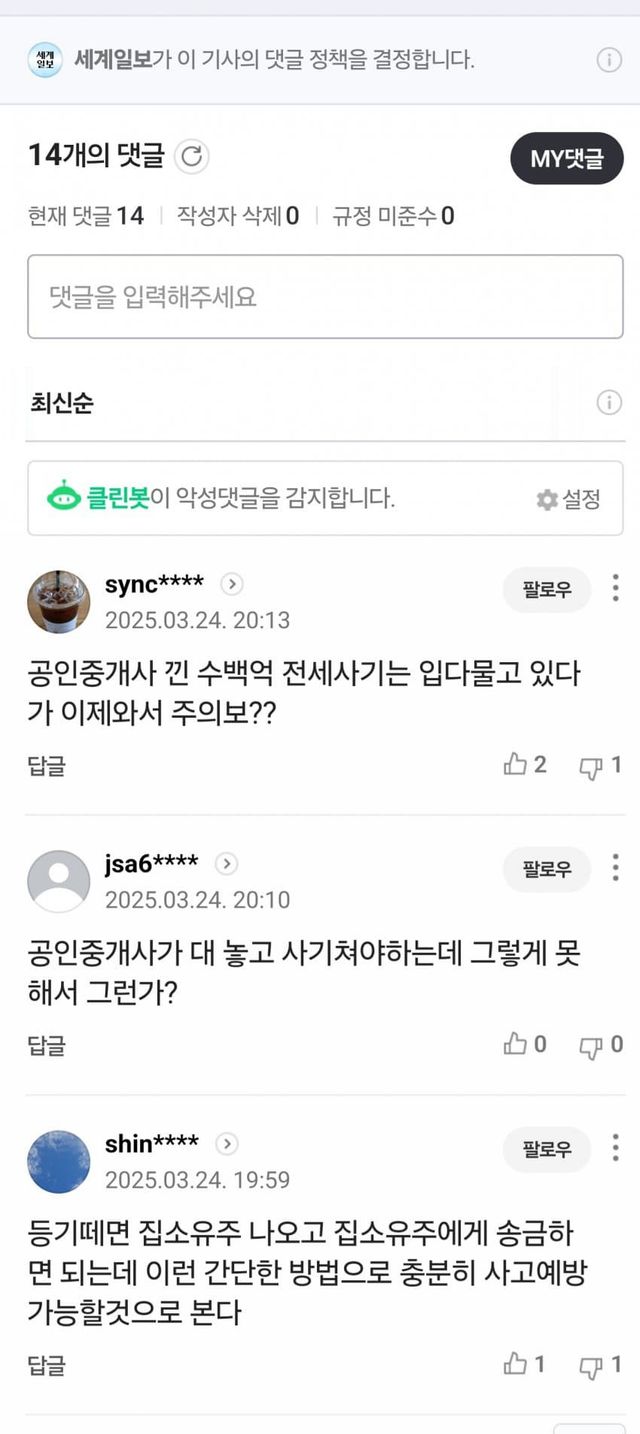
Task: Follow user sync****
Action: pos(547,590)
